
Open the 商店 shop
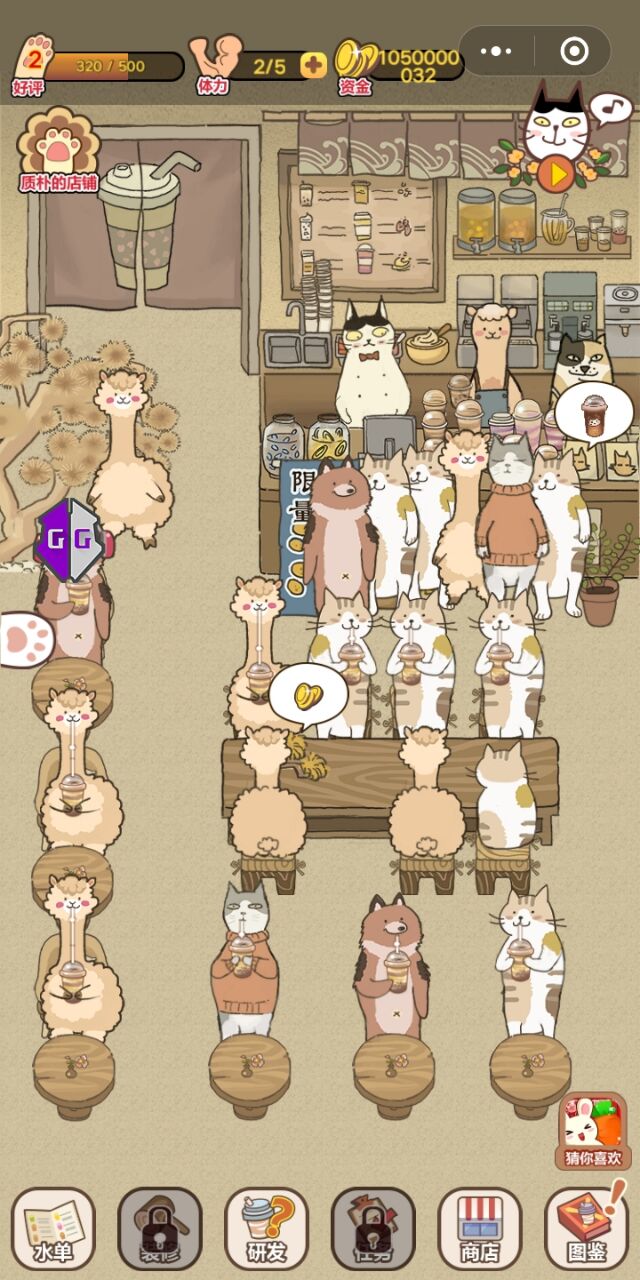pyautogui.click(x=480, y=1228)
